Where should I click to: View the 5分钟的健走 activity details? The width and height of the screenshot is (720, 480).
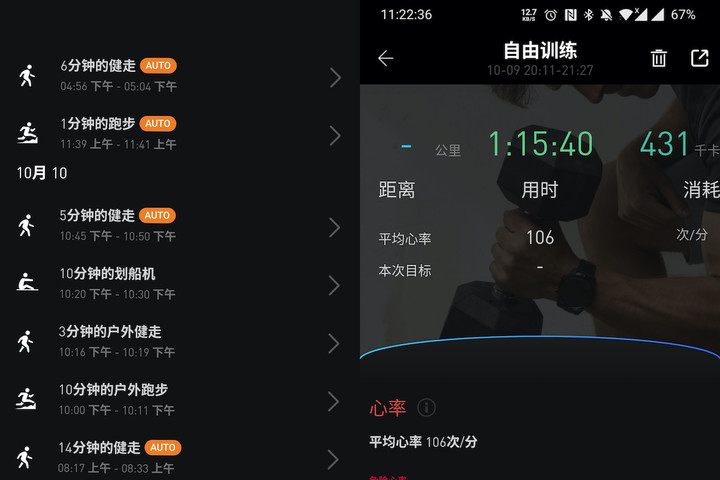[x=180, y=225]
